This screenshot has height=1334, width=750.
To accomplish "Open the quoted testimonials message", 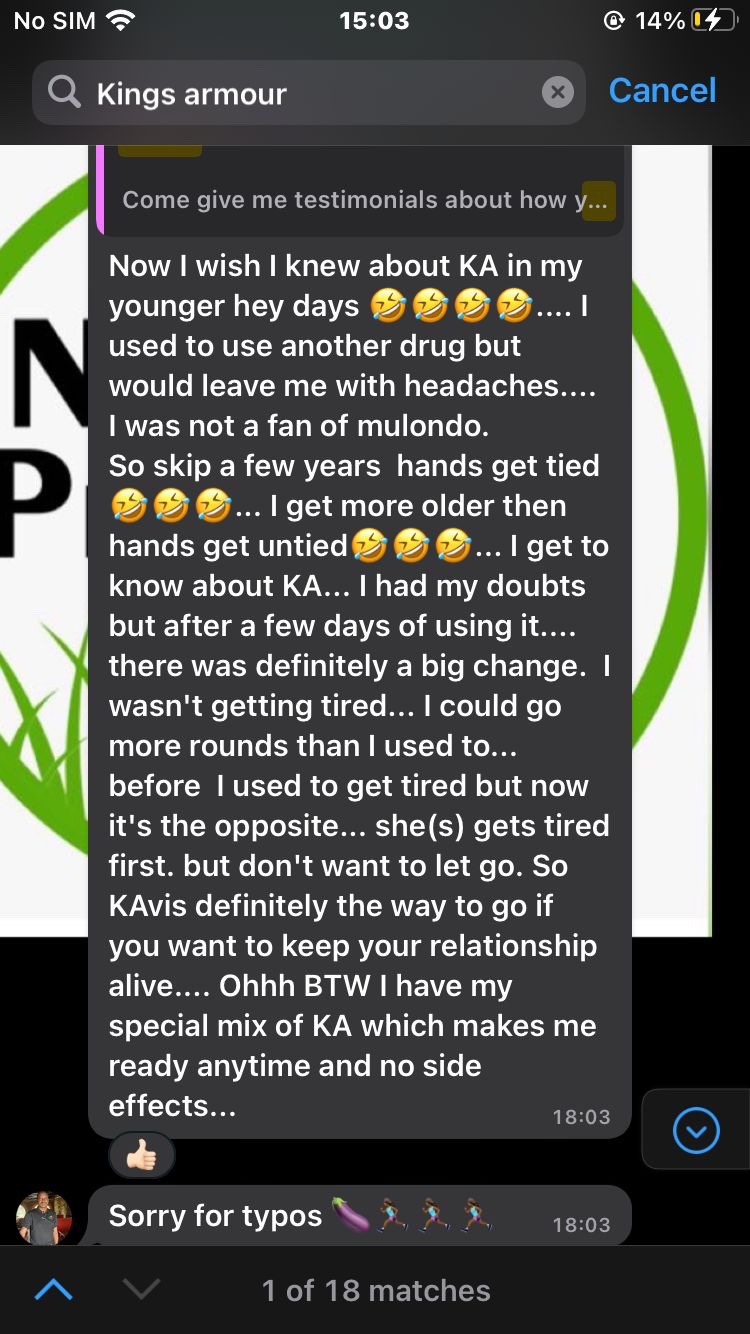I will pyautogui.click(x=360, y=196).
